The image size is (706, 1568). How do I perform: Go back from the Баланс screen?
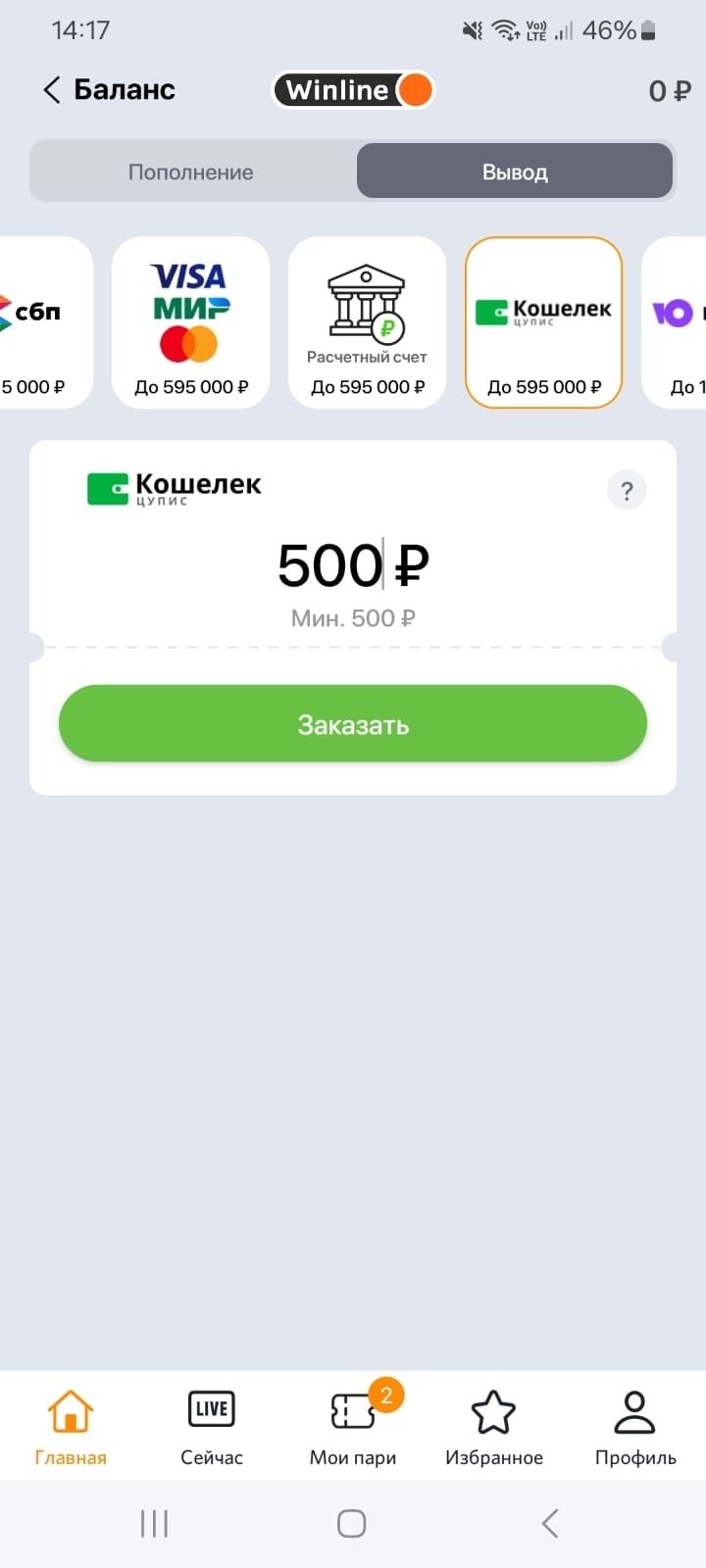coord(53,90)
